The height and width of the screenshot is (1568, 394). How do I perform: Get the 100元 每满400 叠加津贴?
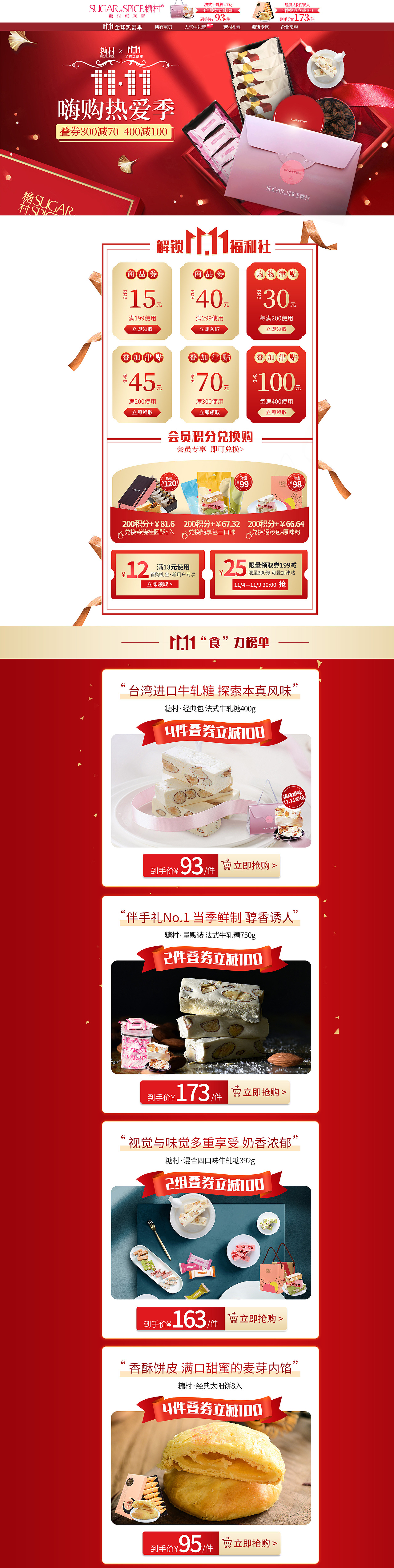(x=276, y=413)
